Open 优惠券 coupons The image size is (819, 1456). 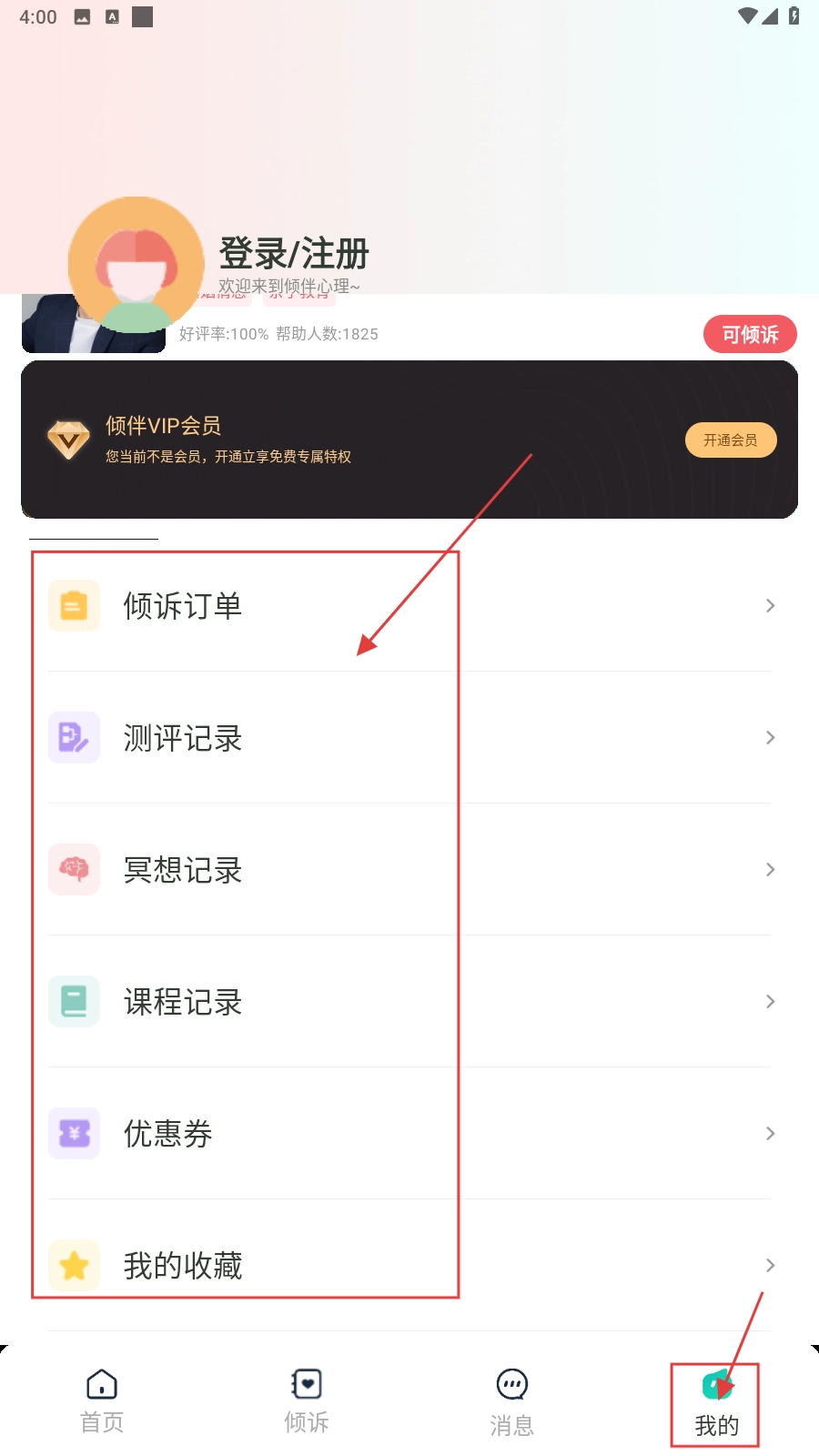pyautogui.click(x=409, y=1134)
